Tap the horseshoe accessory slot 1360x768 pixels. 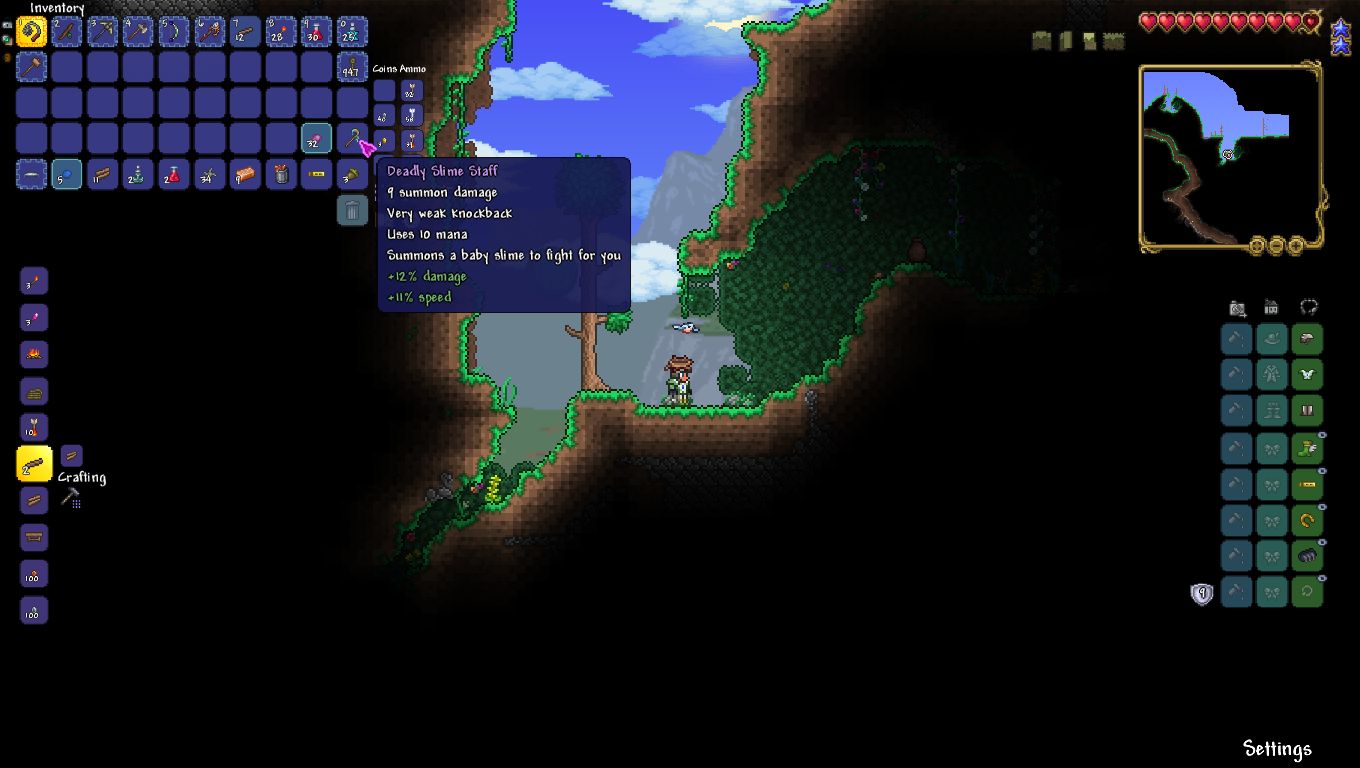pos(1307,520)
